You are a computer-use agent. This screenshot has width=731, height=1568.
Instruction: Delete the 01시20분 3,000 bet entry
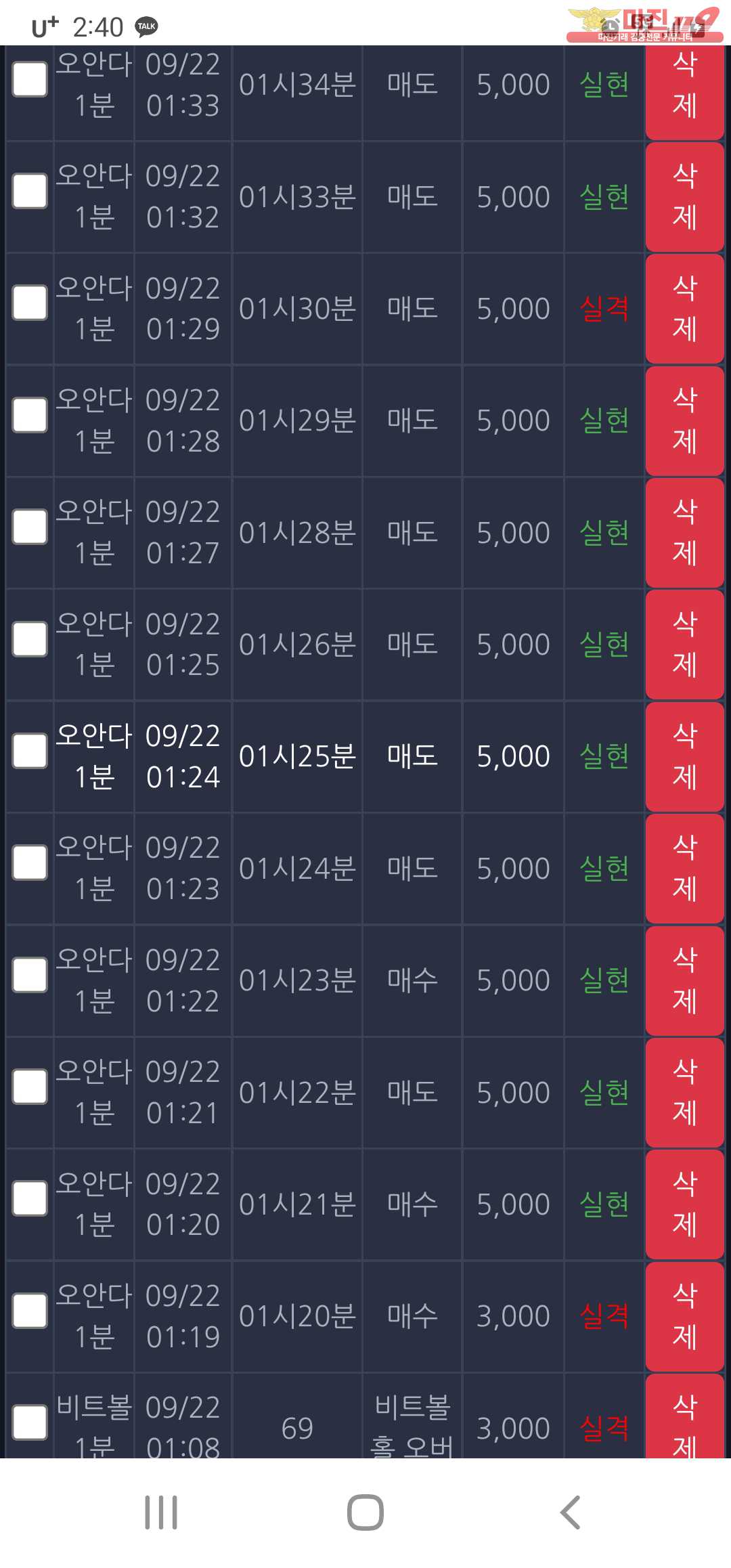point(684,1316)
